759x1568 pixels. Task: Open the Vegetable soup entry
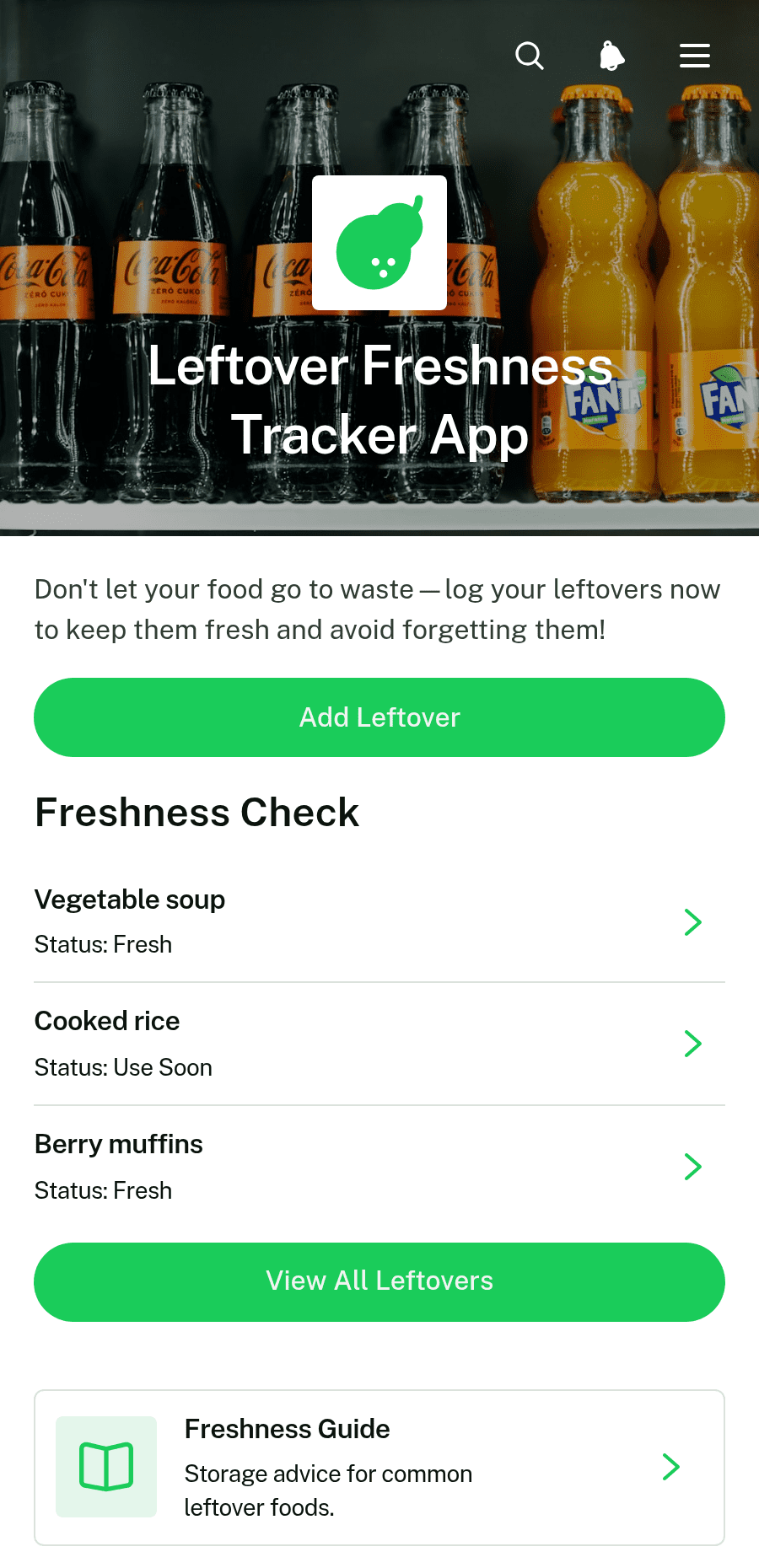379,921
